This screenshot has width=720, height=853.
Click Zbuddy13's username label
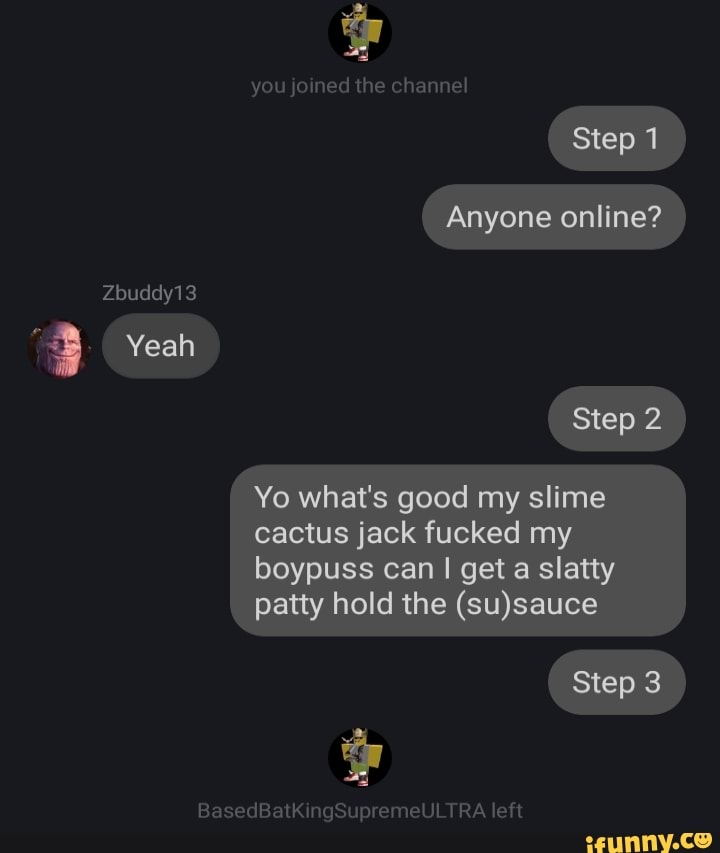tap(150, 292)
